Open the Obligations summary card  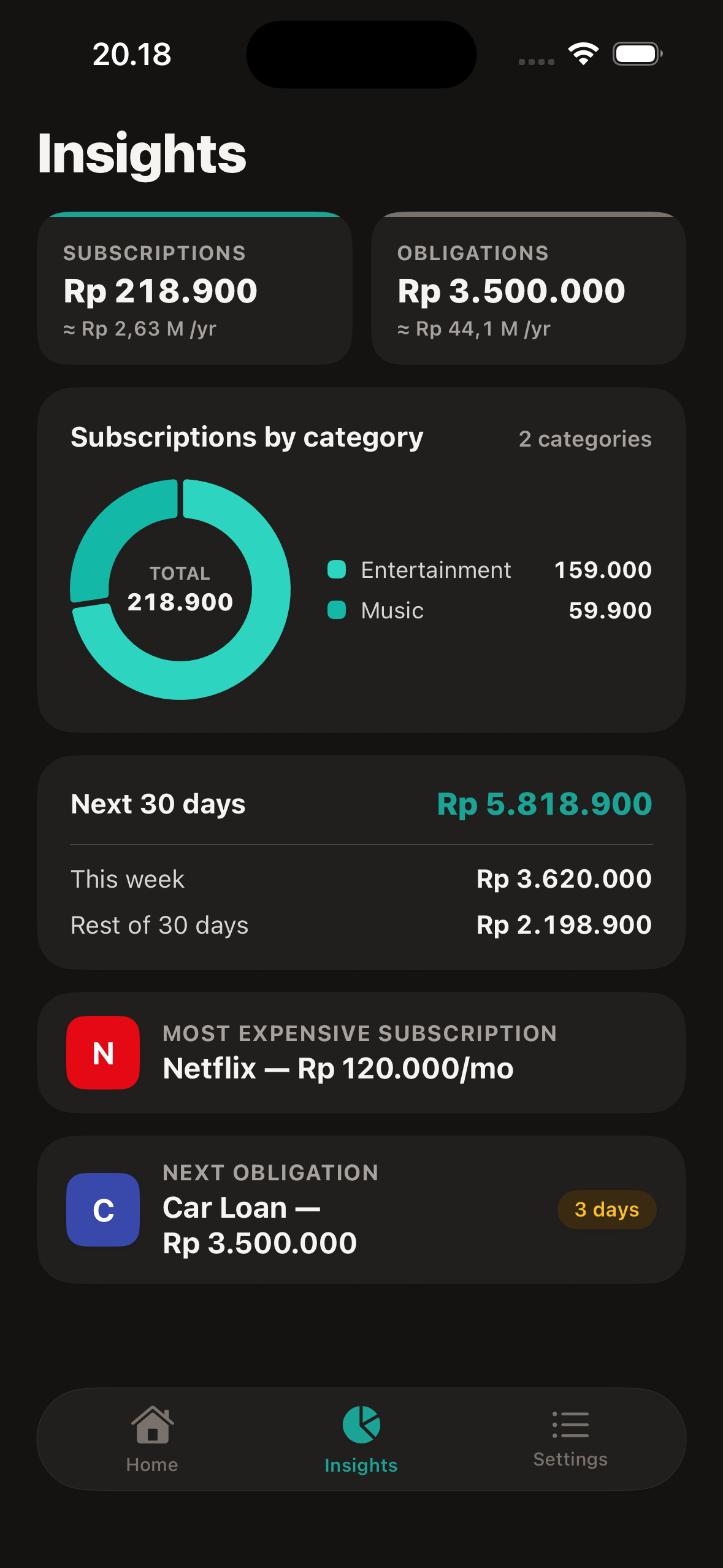[x=528, y=288]
